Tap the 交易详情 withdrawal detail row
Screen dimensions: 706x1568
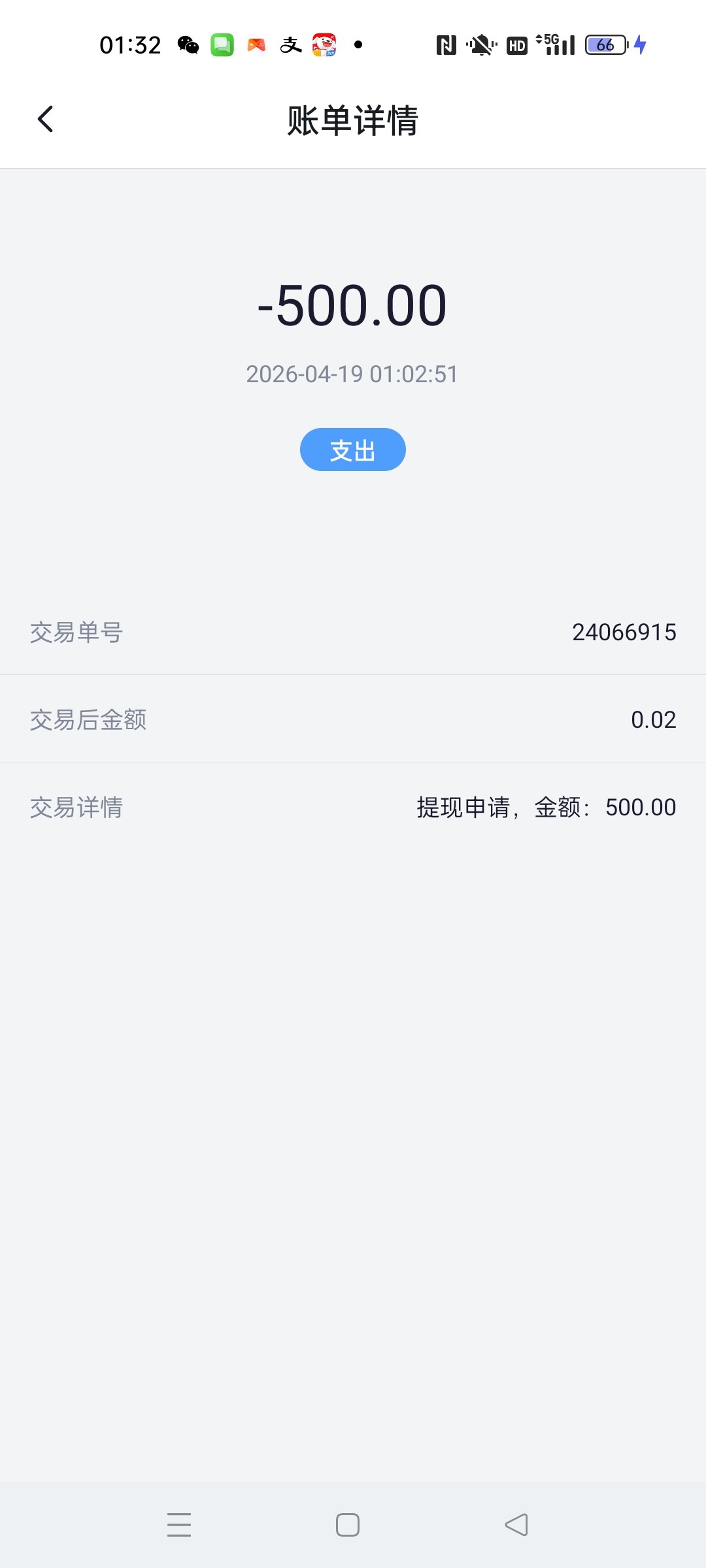tap(353, 808)
